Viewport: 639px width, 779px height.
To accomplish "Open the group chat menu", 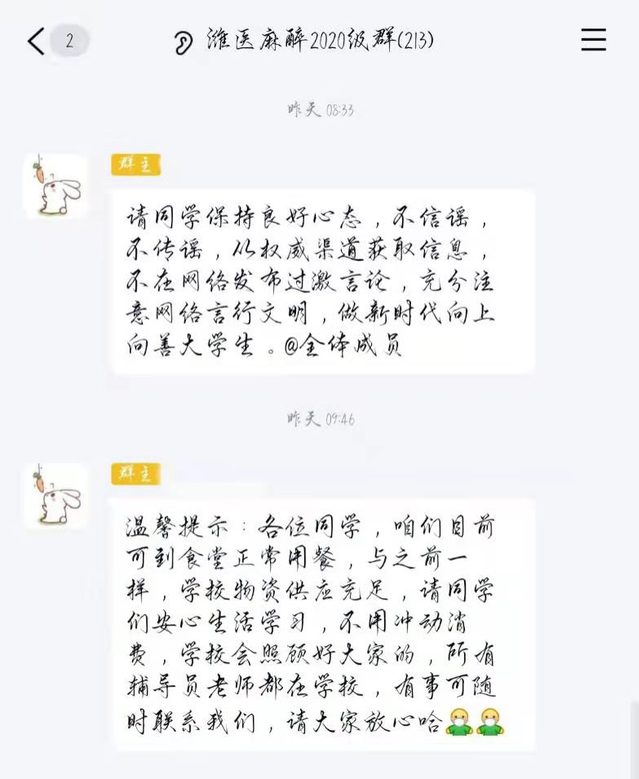I will 593,40.
